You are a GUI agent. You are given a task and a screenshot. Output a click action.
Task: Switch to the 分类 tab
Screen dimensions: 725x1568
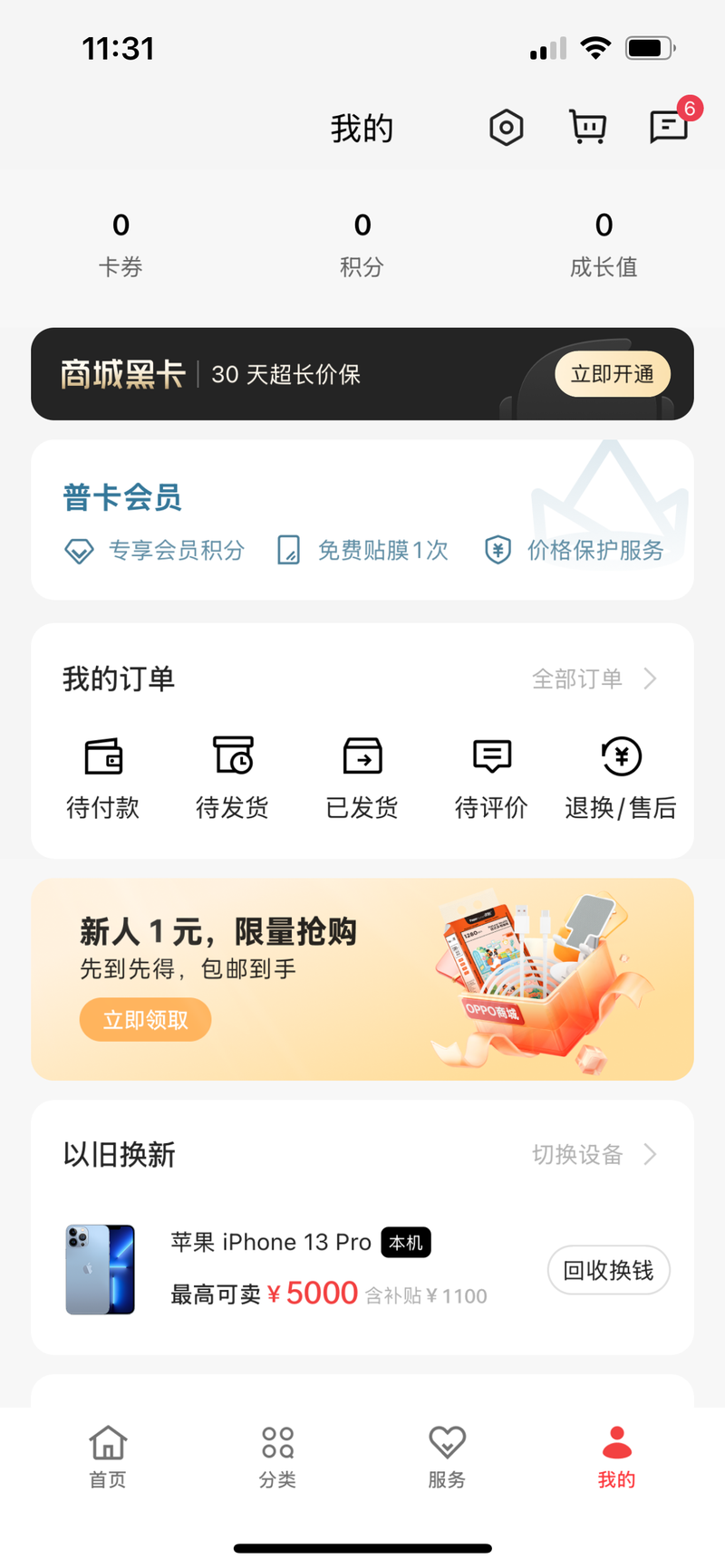(277, 1456)
